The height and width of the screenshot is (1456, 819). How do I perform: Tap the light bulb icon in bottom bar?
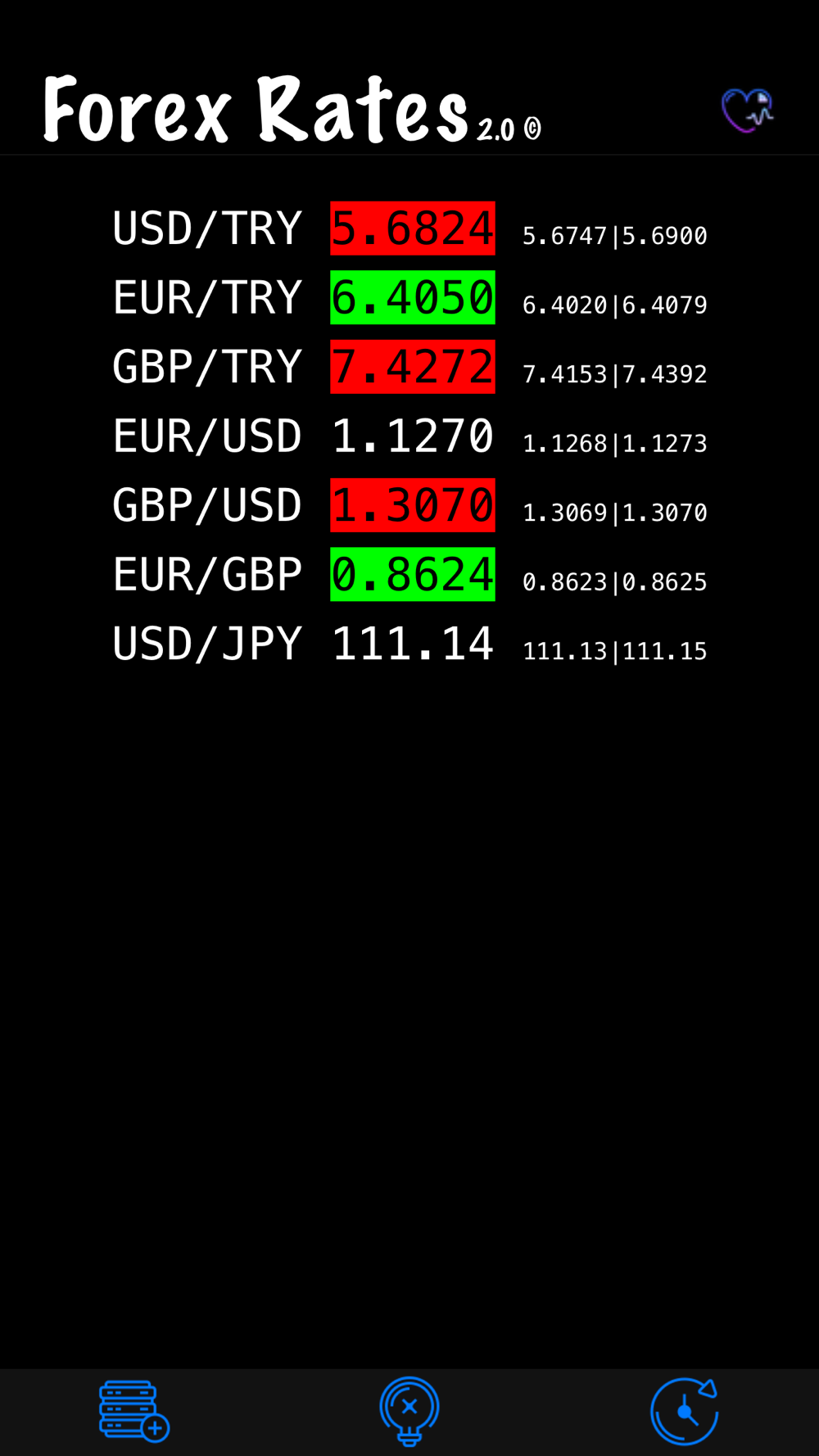tap(409, 1411)
